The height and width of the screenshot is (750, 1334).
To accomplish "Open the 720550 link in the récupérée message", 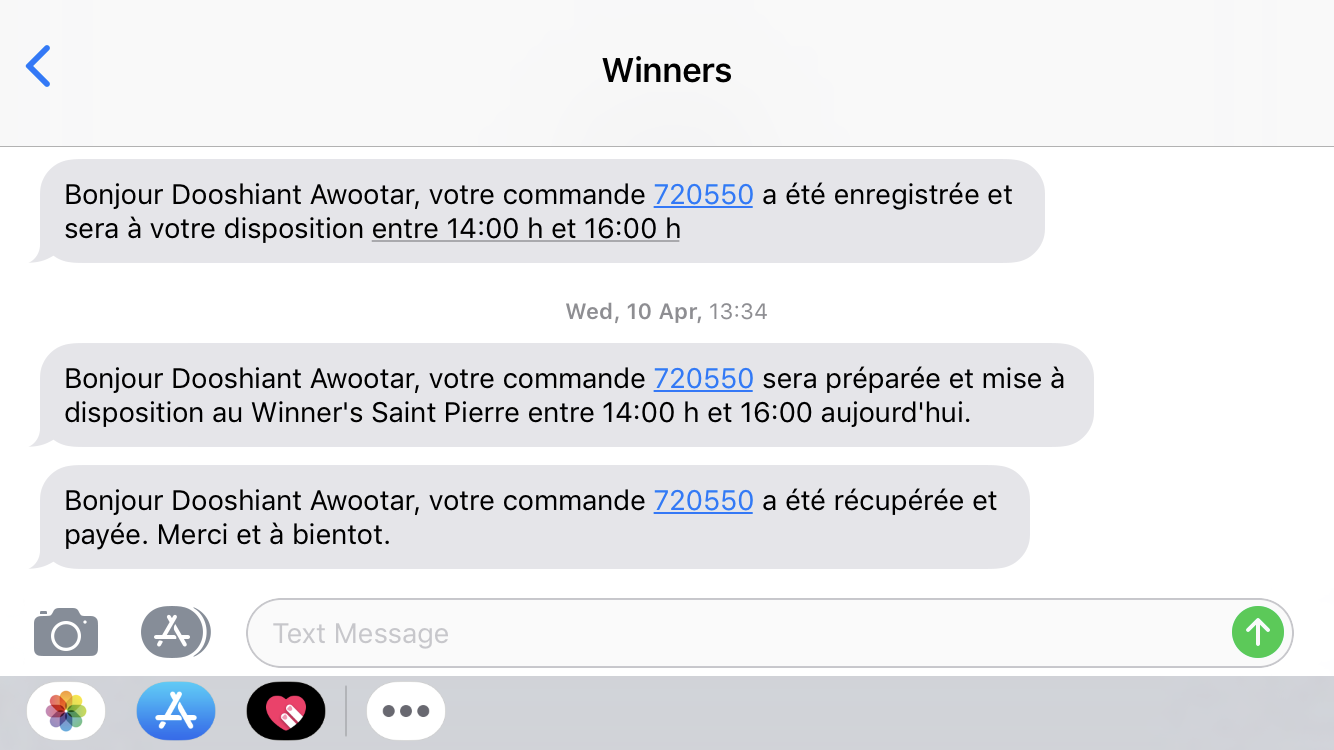I will coord(703,500).
